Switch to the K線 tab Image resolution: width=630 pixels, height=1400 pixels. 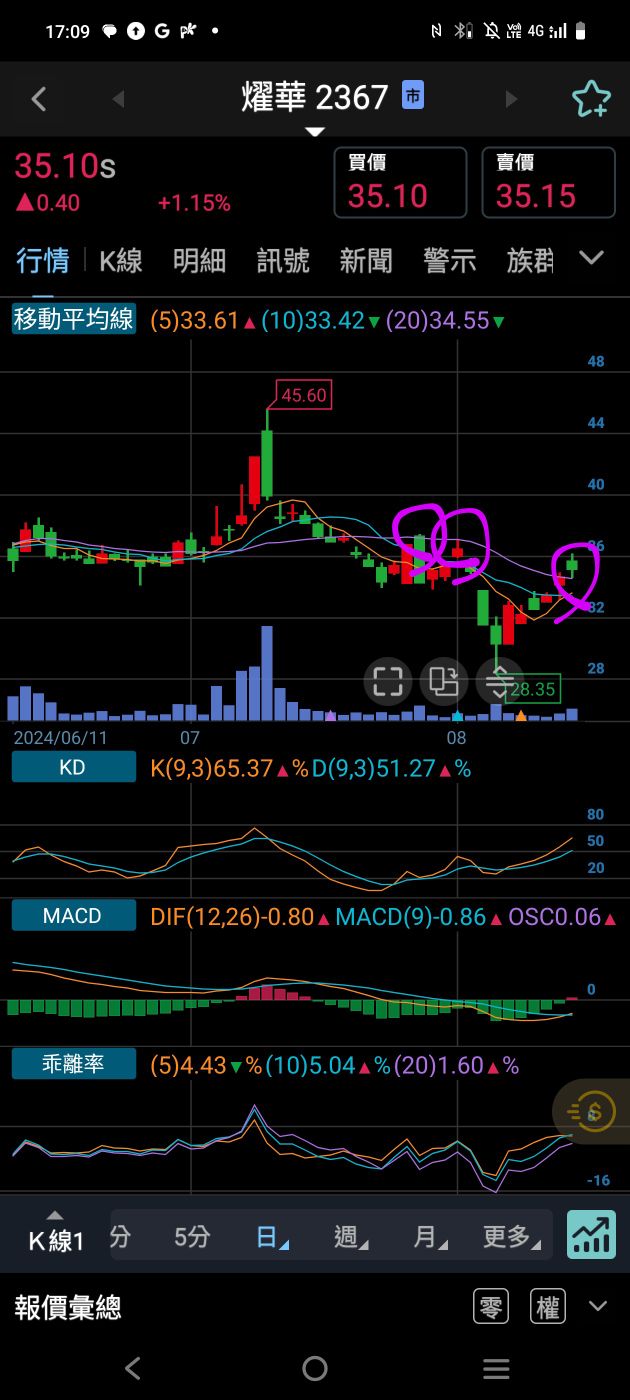121,261
